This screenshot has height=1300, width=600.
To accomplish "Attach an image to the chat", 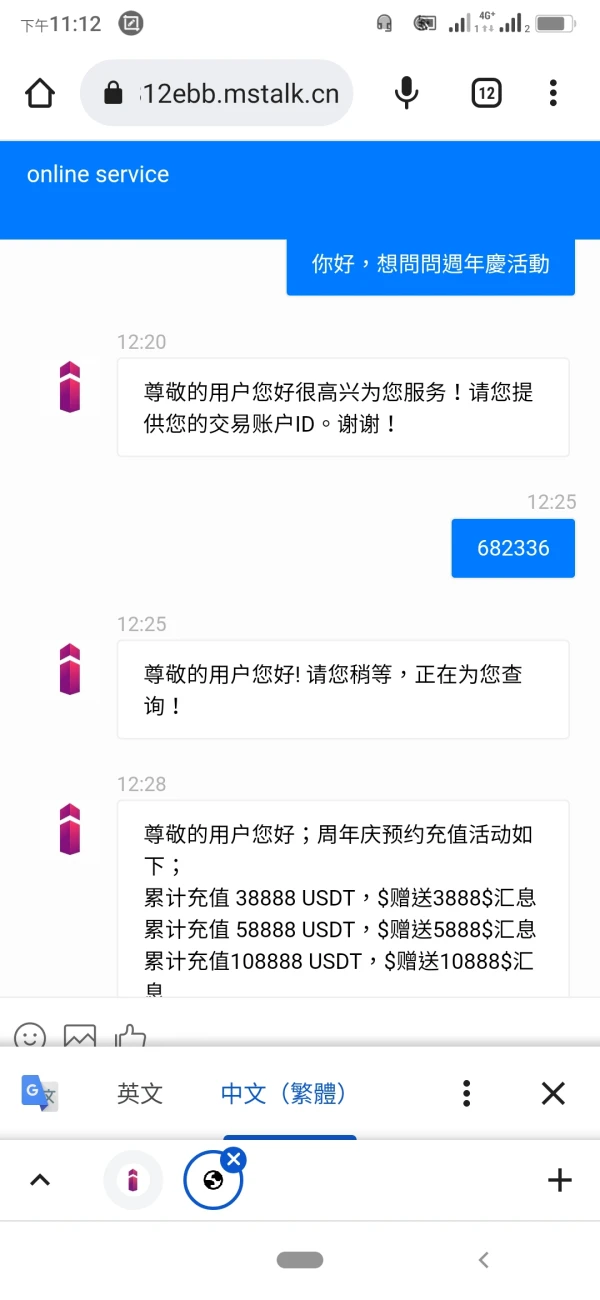I will 80,1035.
